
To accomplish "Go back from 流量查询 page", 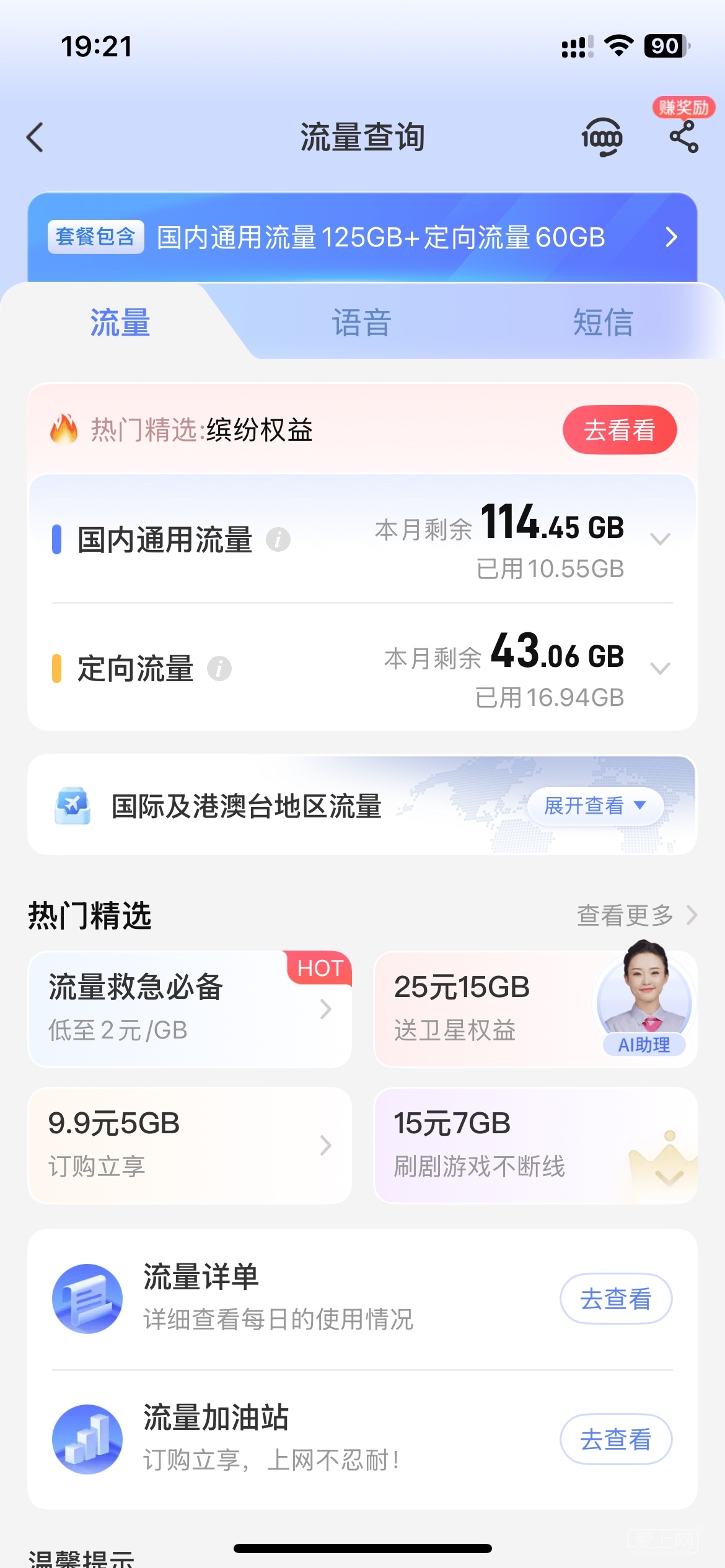I will pyautogui.click(x=35, y=137).
